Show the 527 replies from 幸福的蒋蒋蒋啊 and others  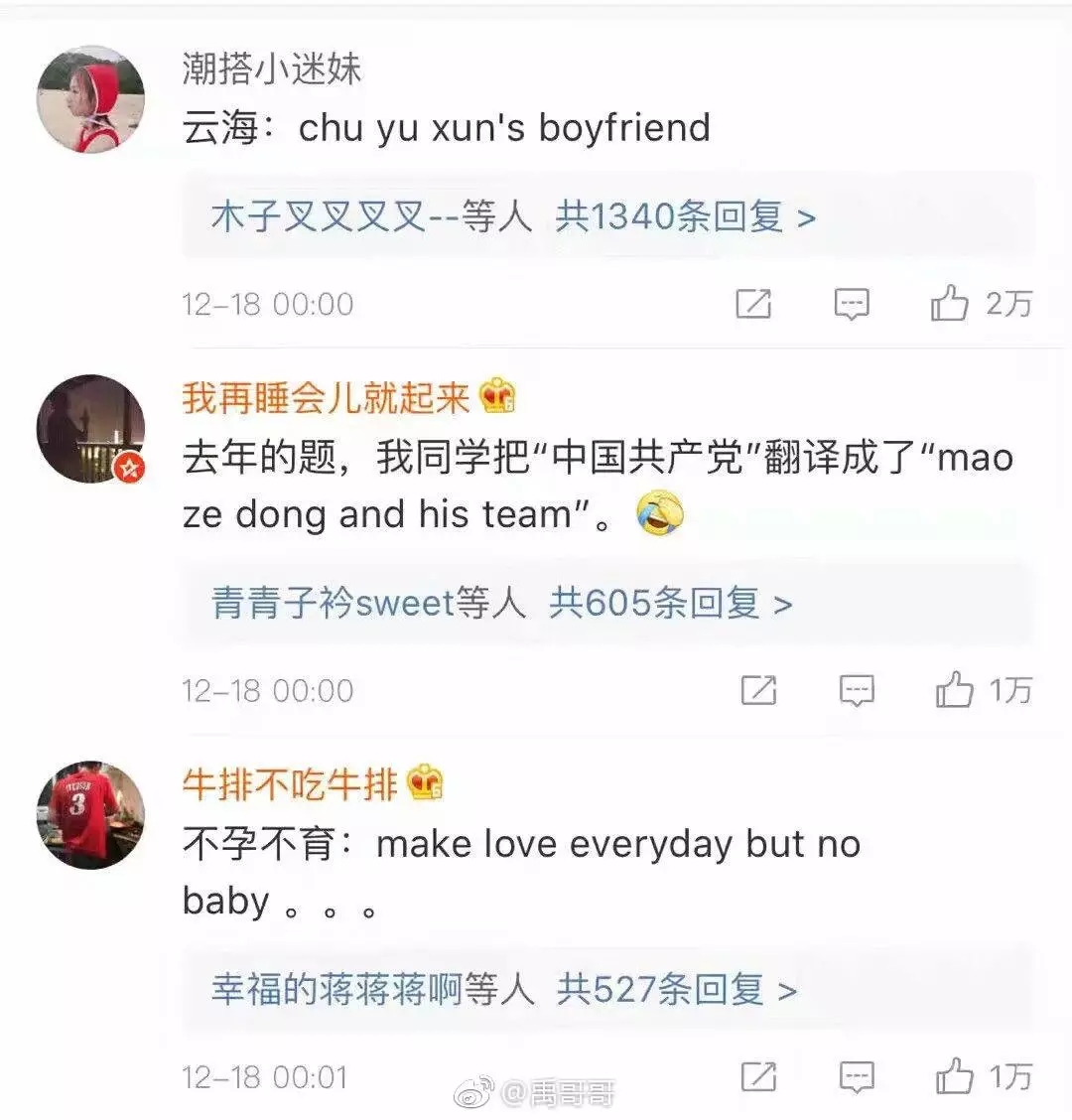(x=677, y=989)
